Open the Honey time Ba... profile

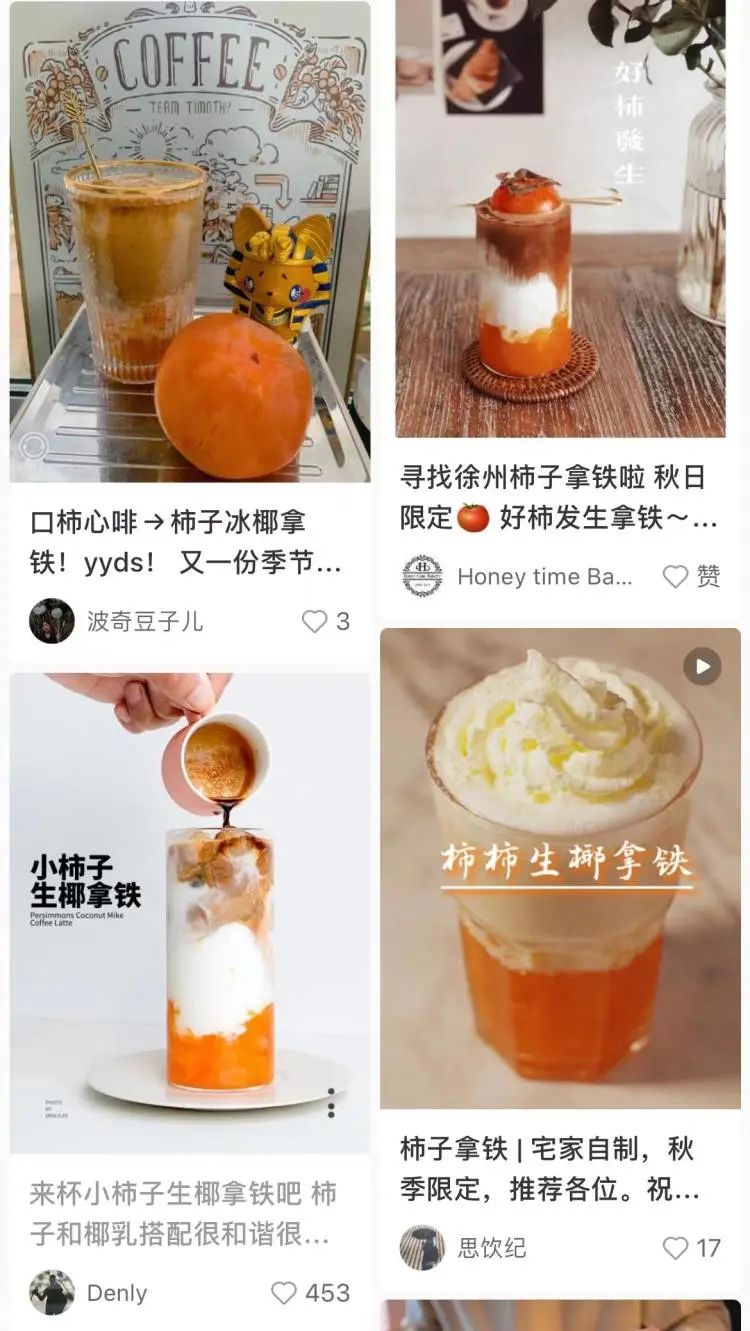tap(423, 576)
